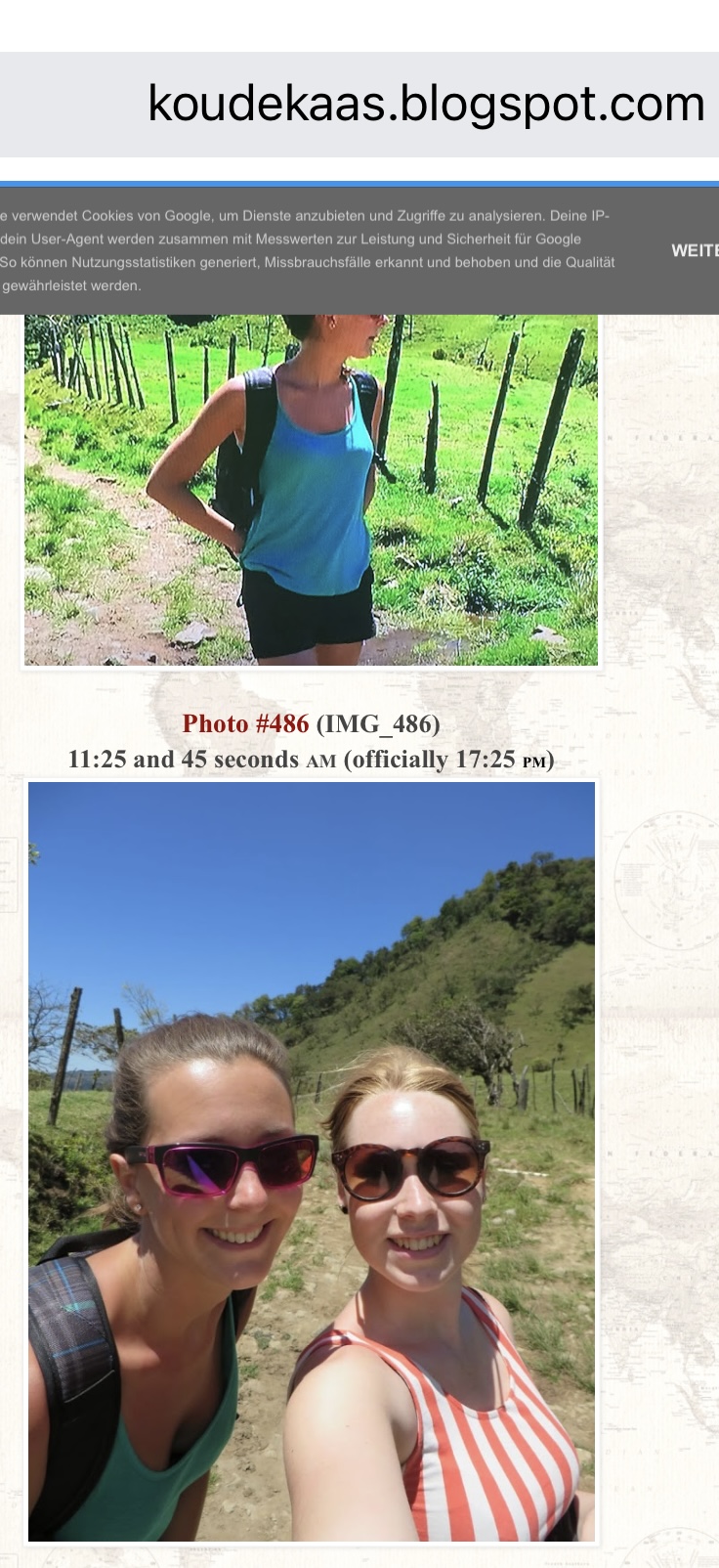The width and height of the screenshot is (719, 1568).
Task: Tap the koudekaas.blogspot.com address bar
Action: (x=359, y=105)
